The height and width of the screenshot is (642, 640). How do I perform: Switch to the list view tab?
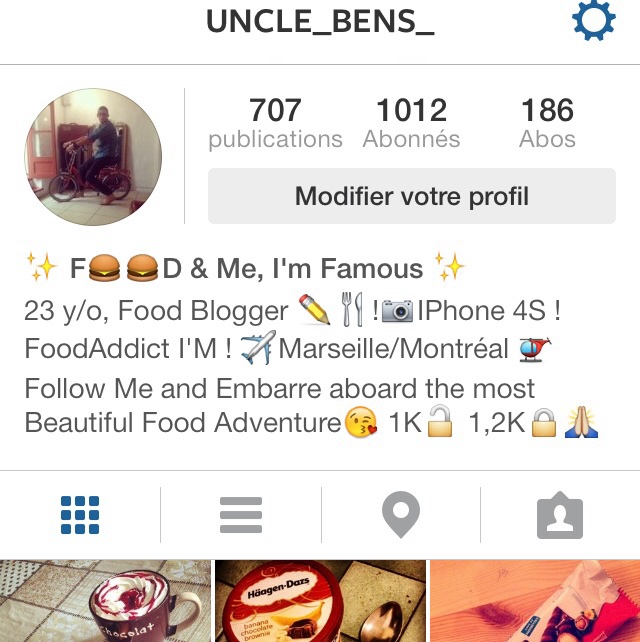point(240,516)
